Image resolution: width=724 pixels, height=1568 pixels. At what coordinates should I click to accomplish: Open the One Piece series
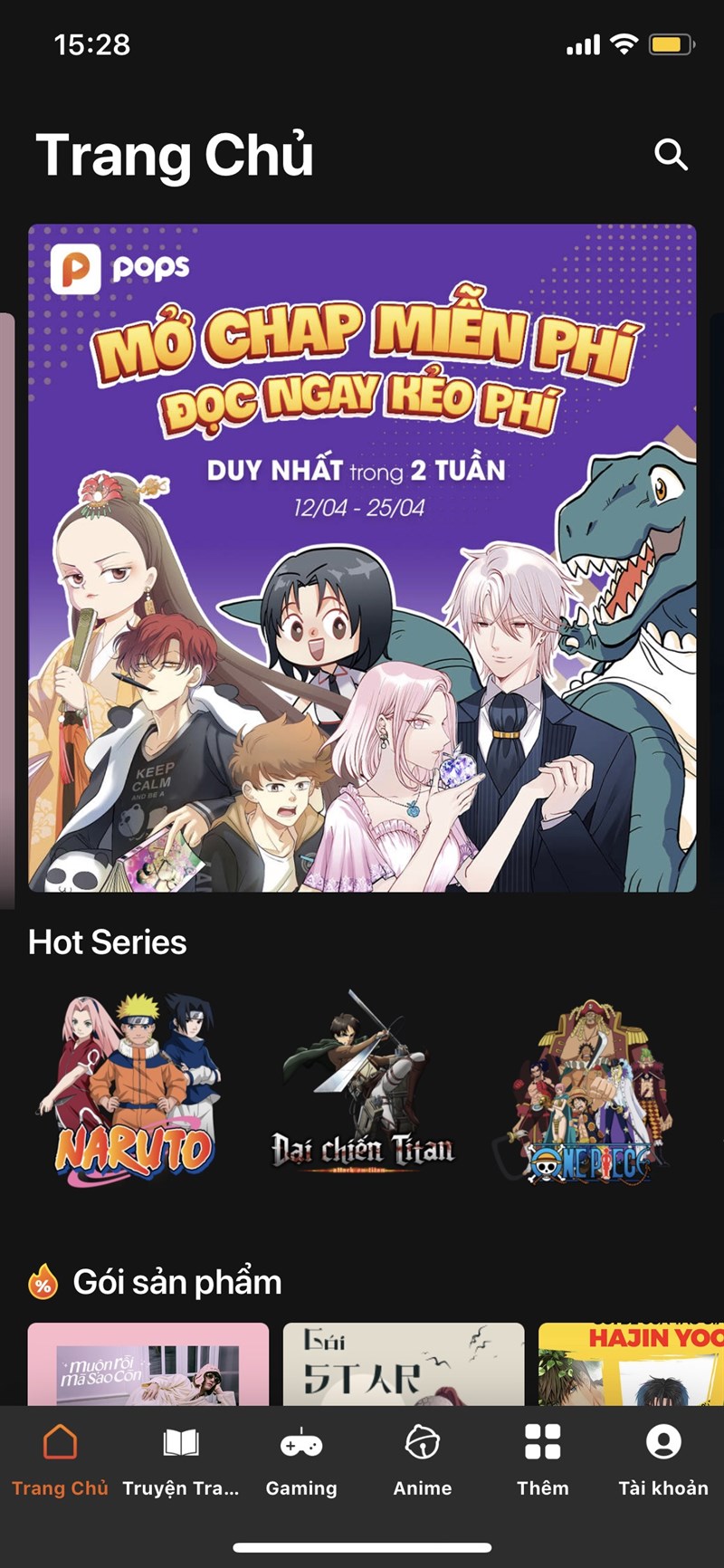point(588,1088)
